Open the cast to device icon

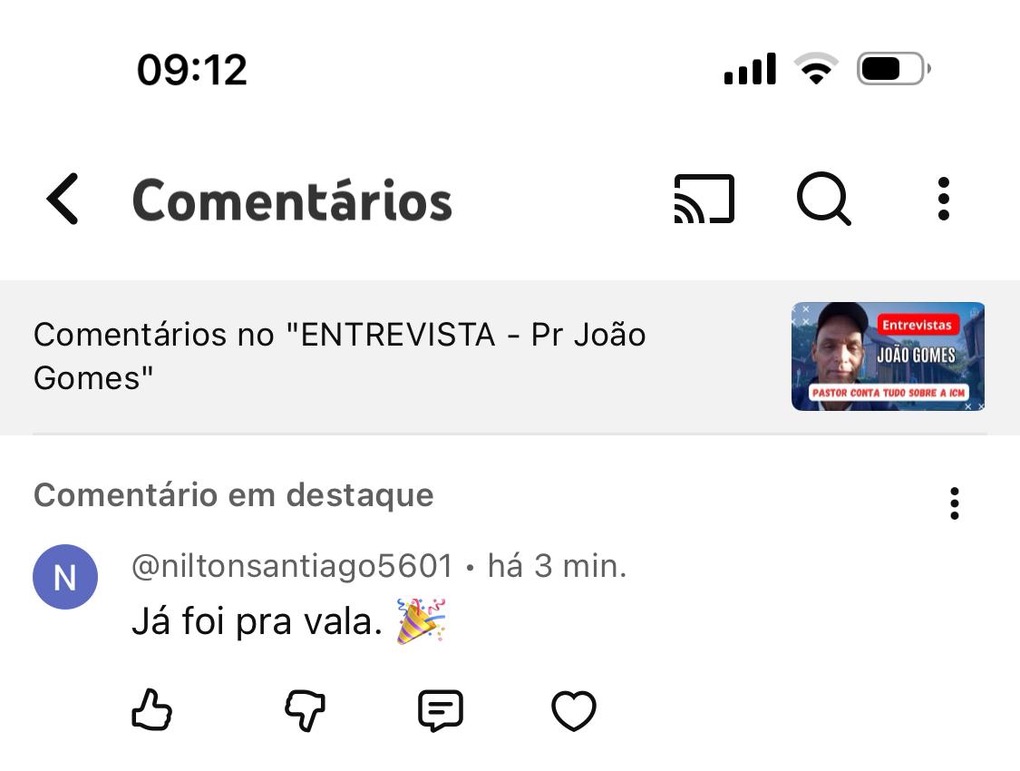(x=704, y=199)
